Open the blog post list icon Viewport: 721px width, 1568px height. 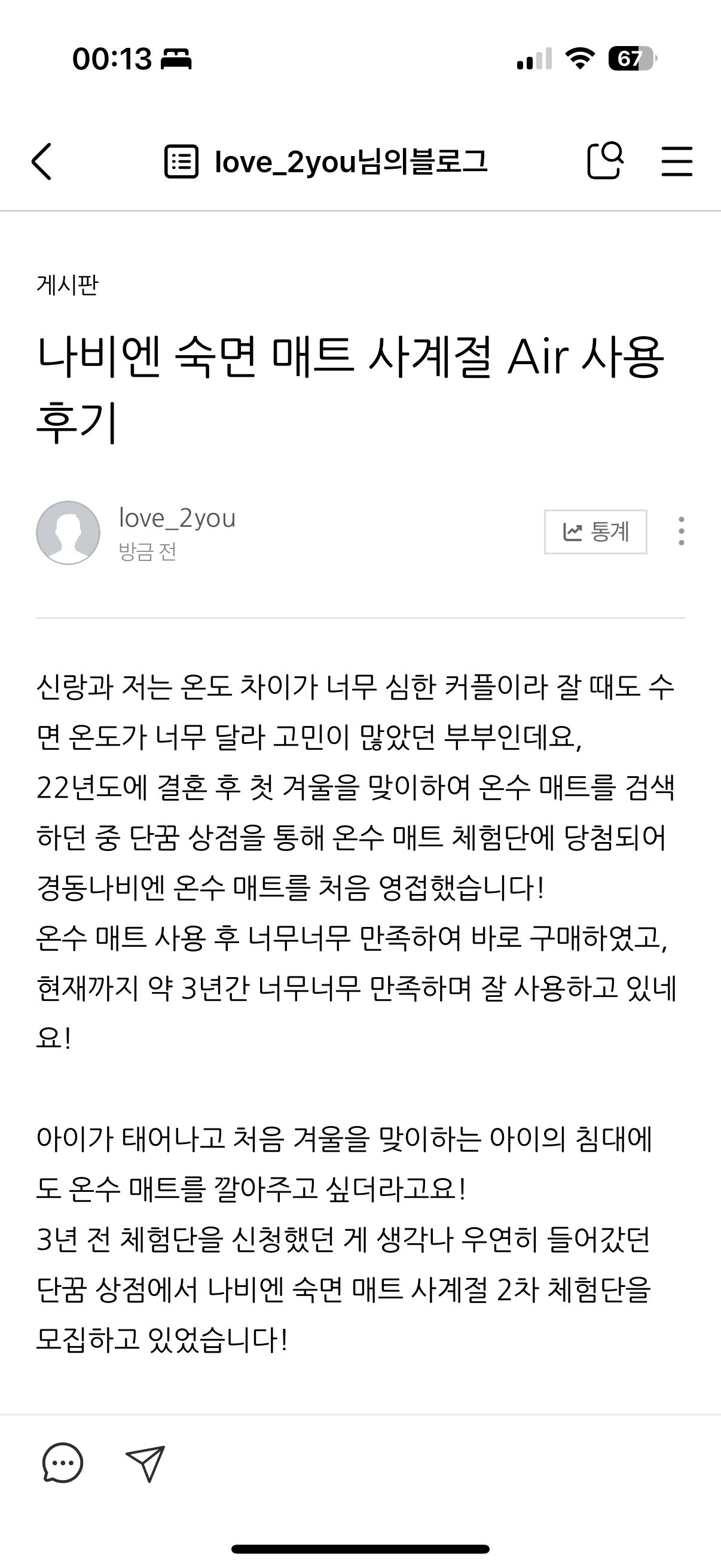(x=180, y=161)
